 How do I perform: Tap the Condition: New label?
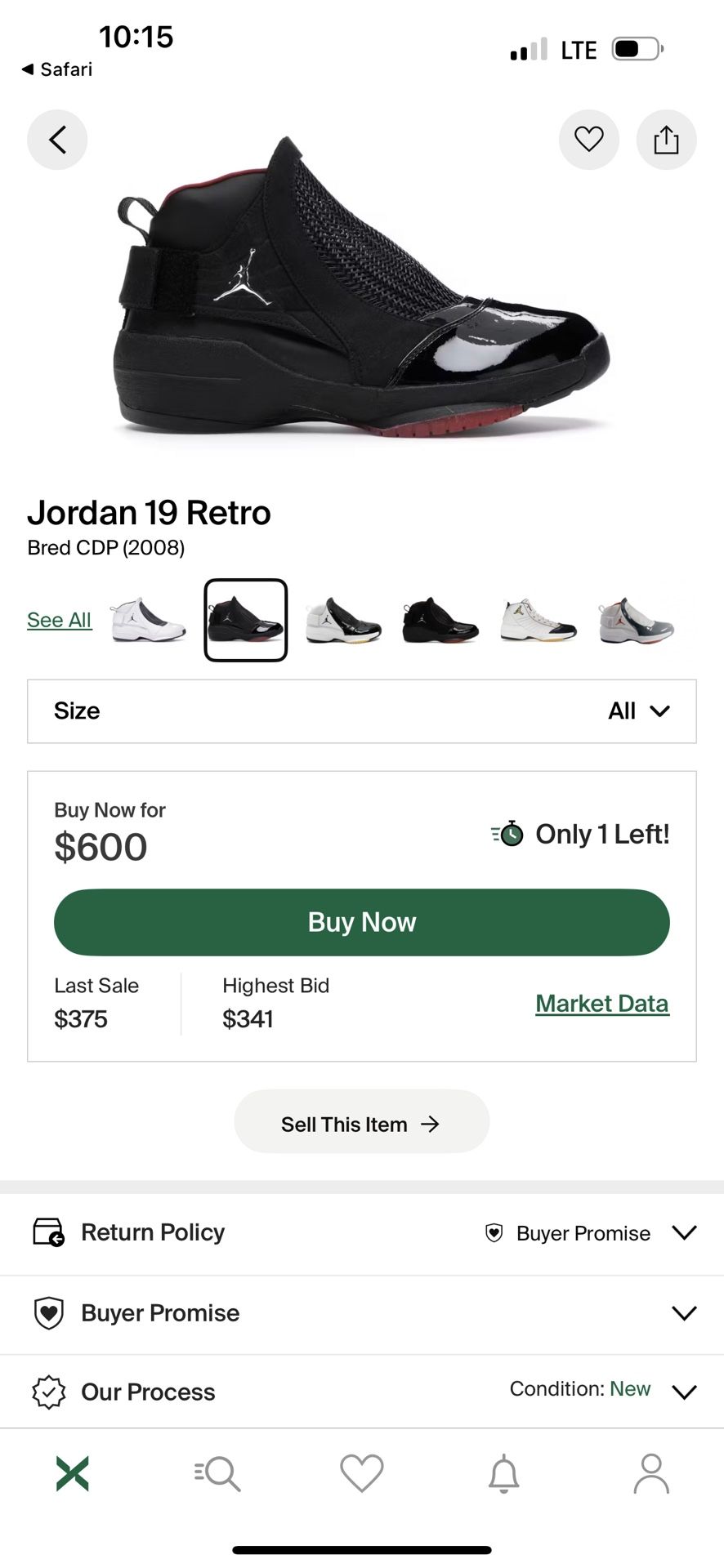tap(580, 1389)
